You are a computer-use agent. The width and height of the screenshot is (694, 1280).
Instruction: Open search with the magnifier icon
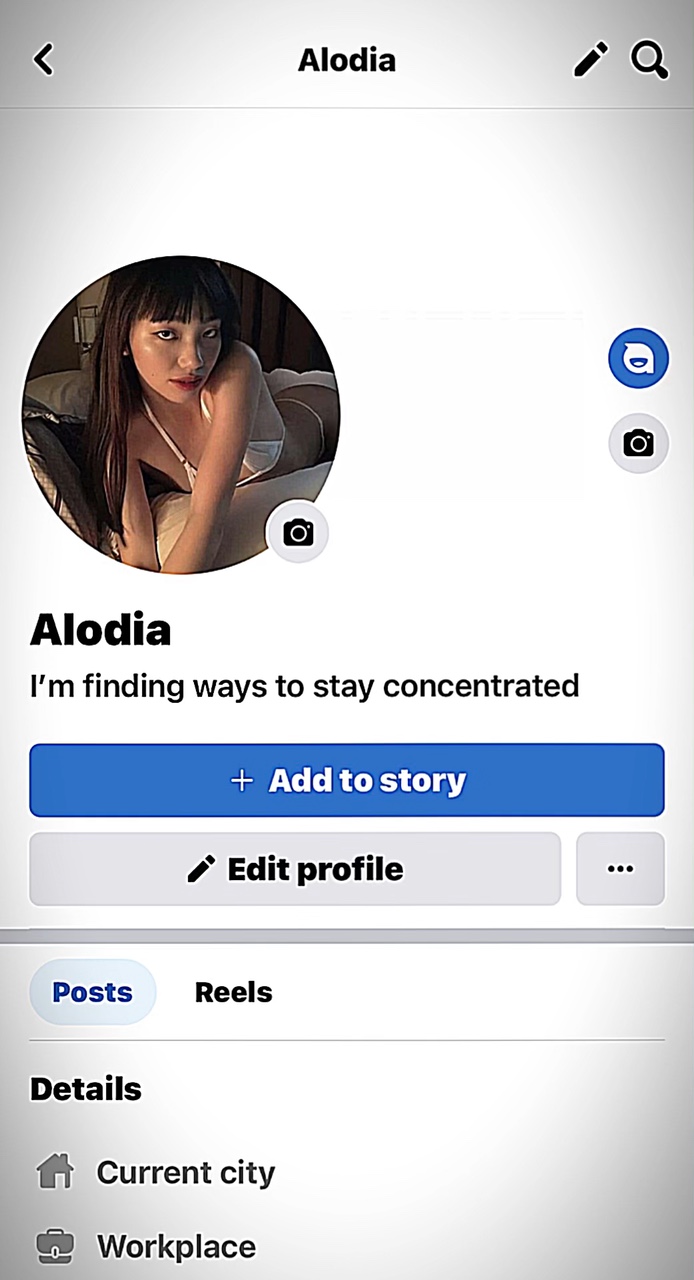[649, 60]
